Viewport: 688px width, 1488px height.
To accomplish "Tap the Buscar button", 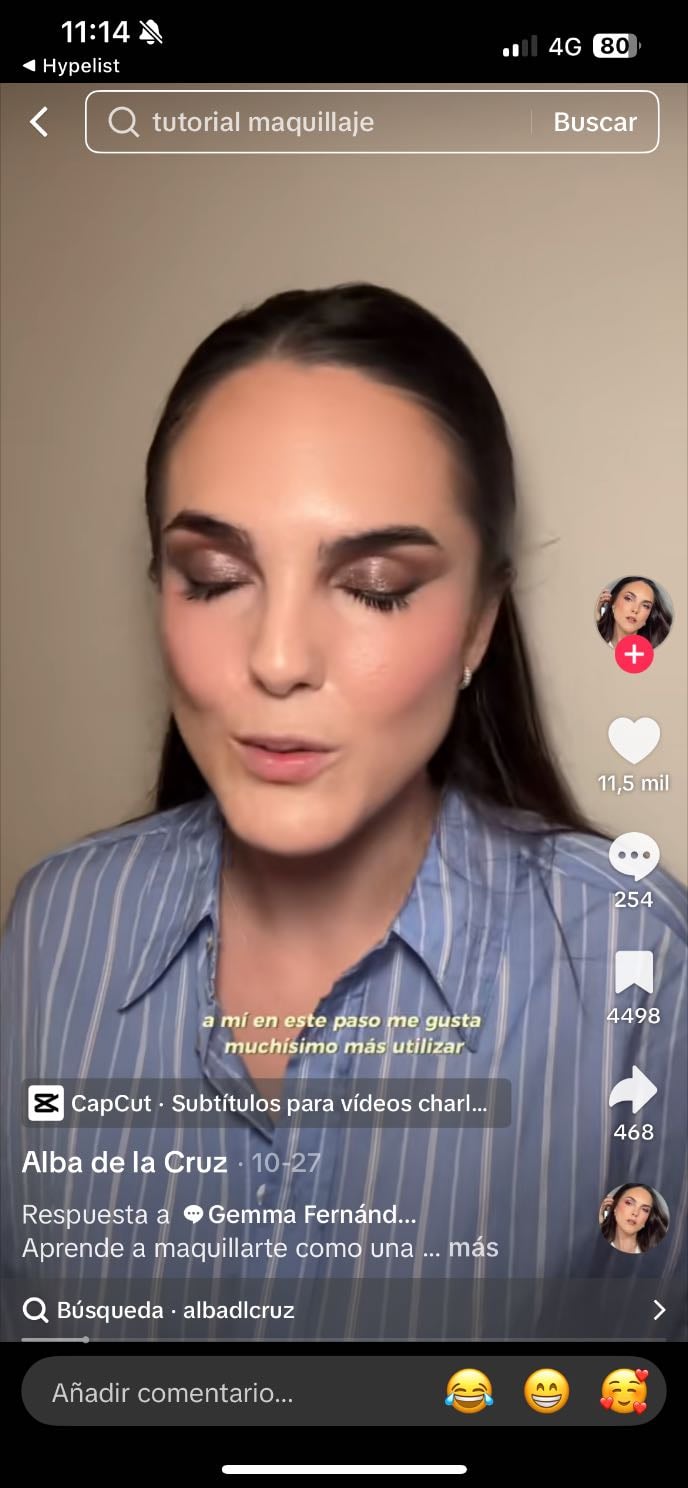I will pyautogui.click(x=595, y=122).
